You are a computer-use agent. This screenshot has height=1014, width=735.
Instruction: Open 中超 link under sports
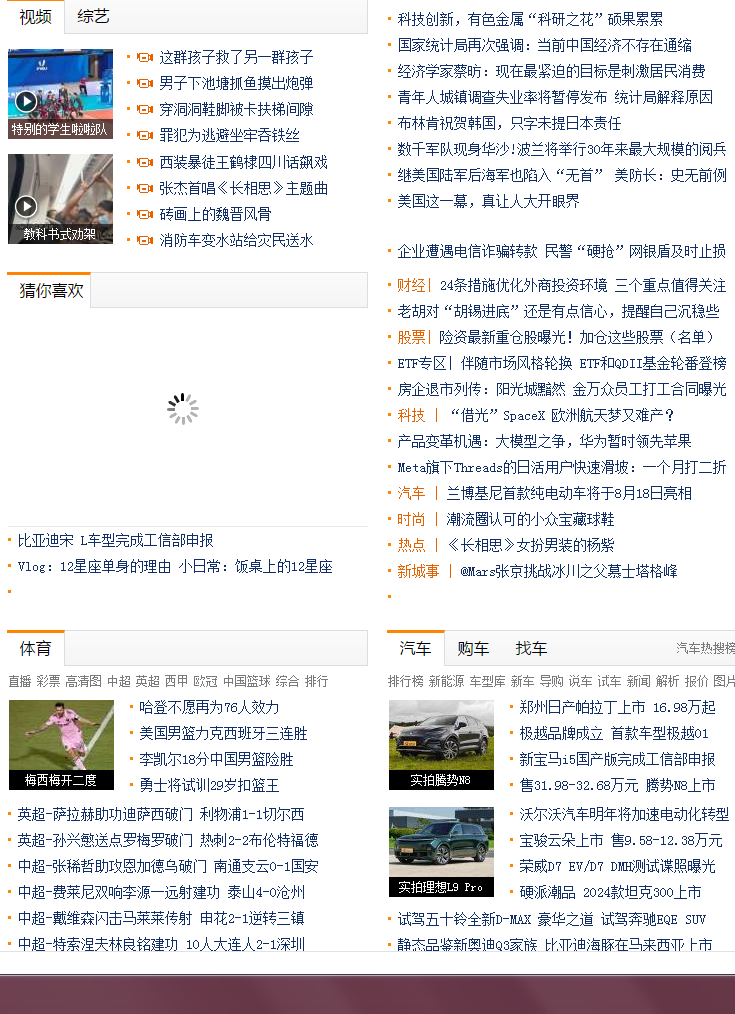click(x=119, y=681)
